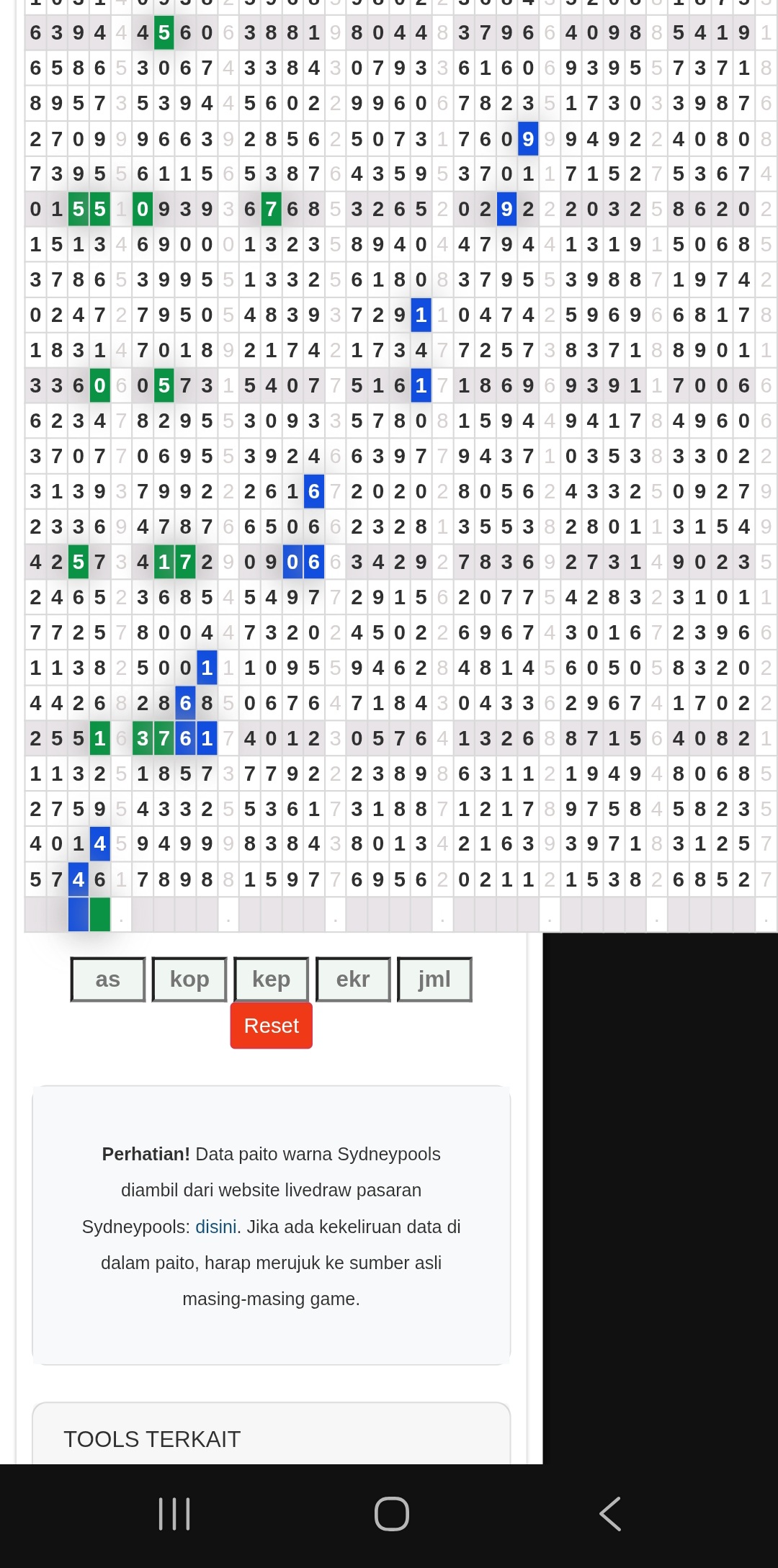Open the 'disini' livedraw link
Screen dimensions: 778x1568
pyautogui.click(x=216, y=1227)
